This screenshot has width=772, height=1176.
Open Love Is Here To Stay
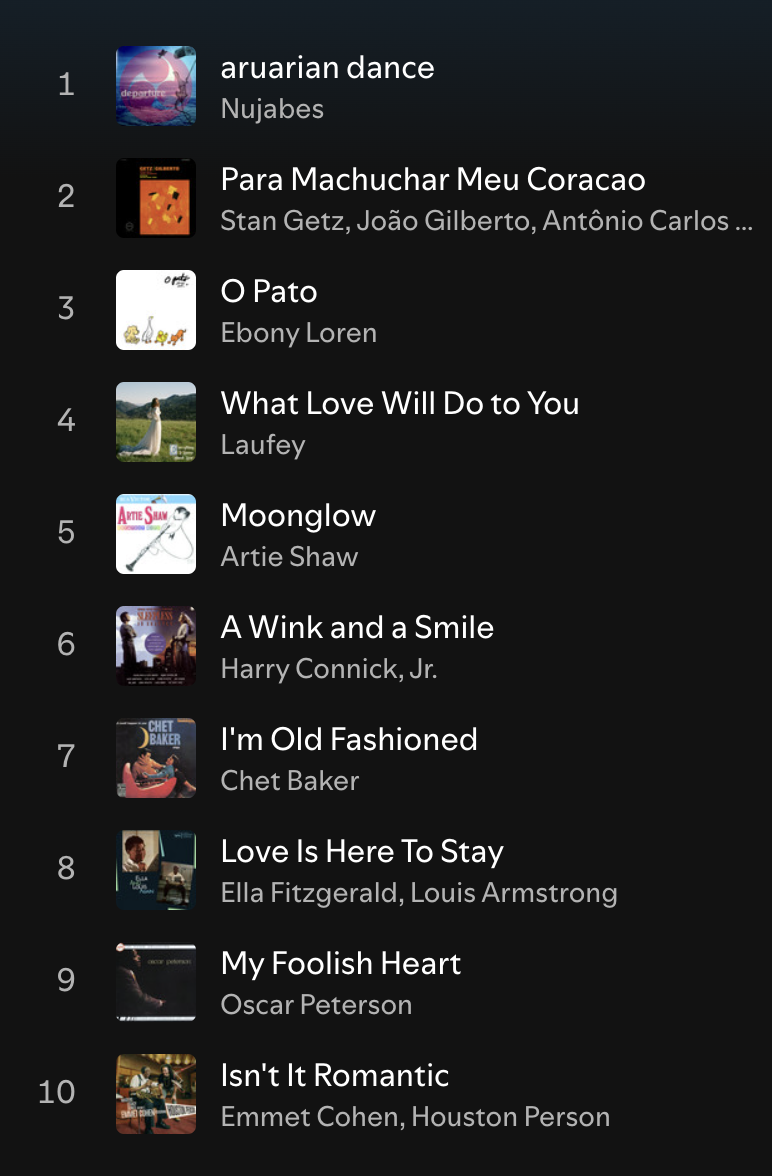pos(361,852)
